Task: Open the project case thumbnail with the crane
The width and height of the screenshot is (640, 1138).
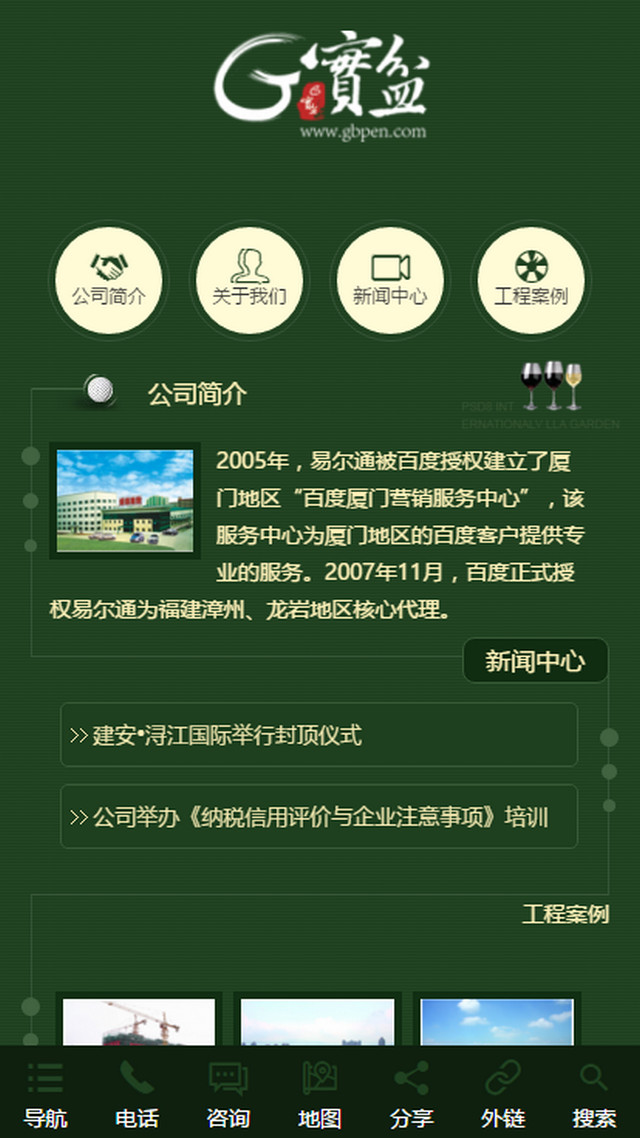Action: pos(139,1020)
